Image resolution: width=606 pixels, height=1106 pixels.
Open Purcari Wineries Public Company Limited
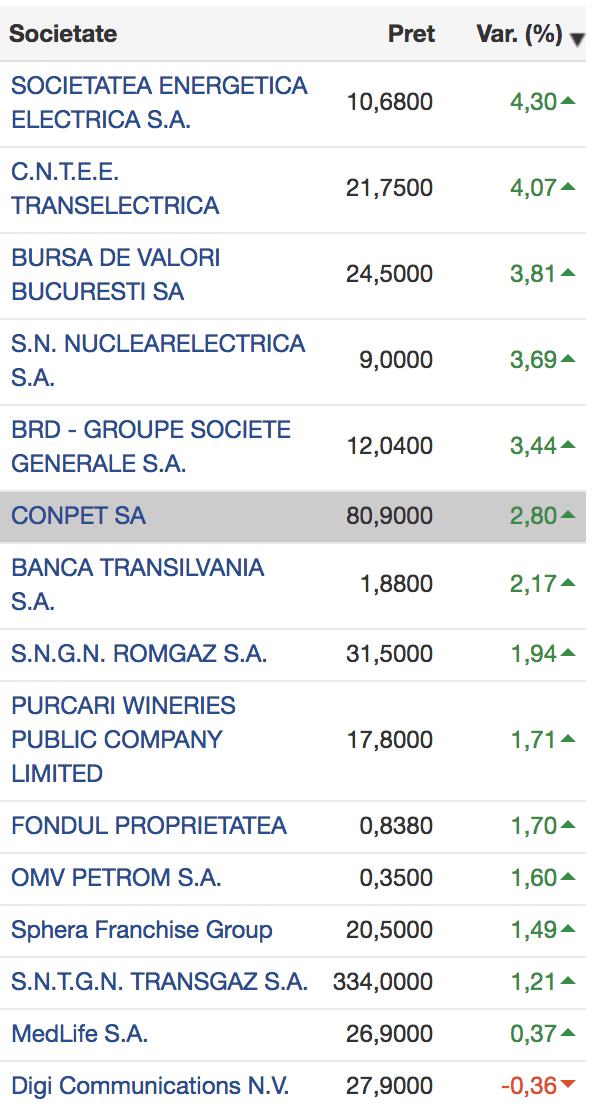coord(123,740)
